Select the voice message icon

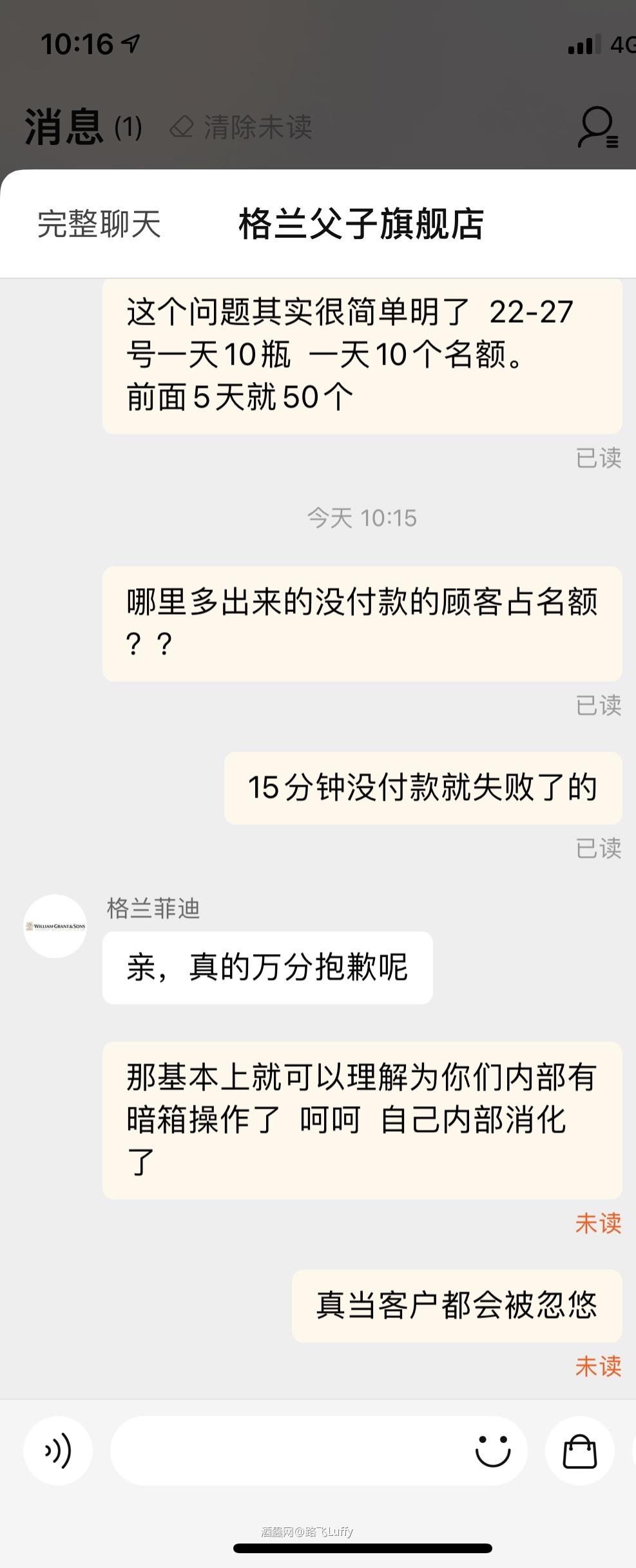click(57, 1451)
